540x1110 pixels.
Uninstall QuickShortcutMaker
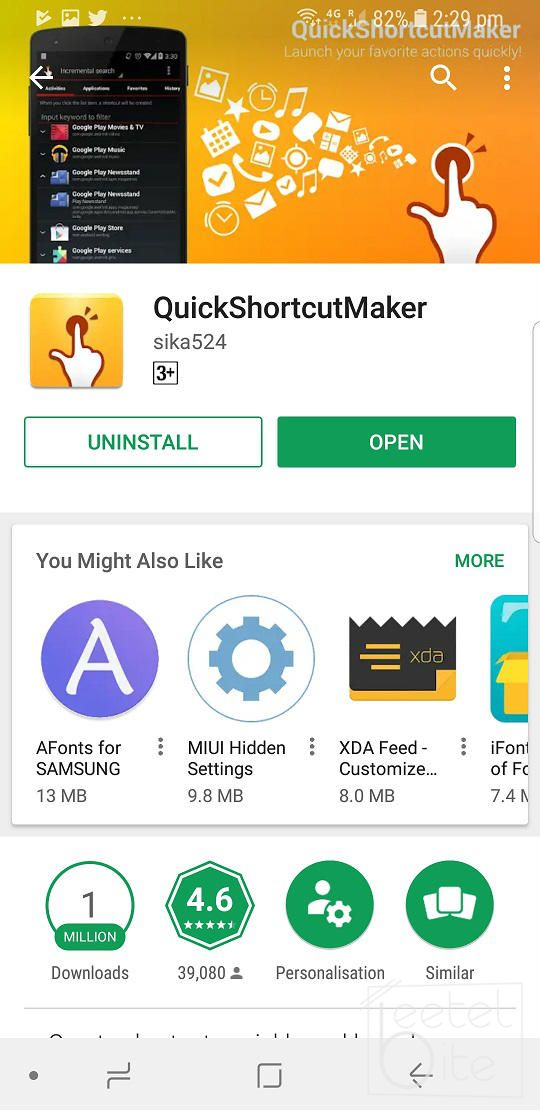pyautogui.click(x=143, y=442)
